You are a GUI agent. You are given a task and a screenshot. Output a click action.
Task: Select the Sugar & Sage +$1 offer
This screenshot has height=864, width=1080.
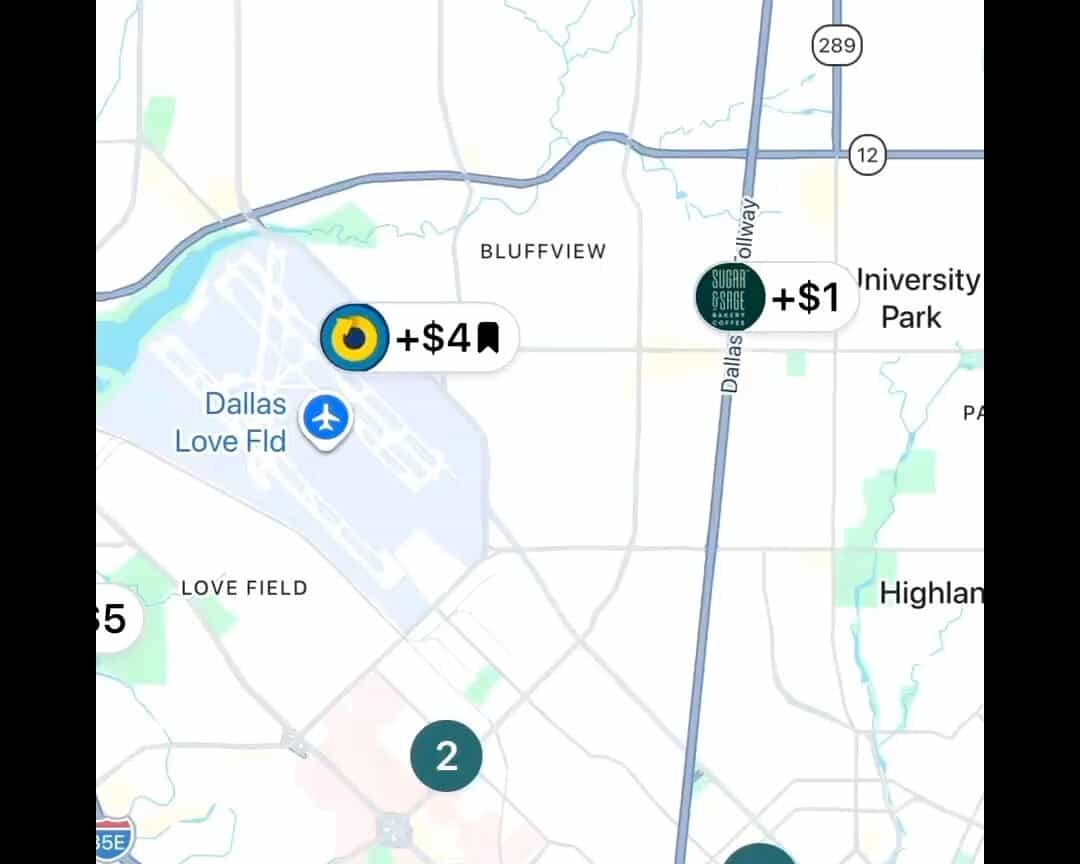coord(776,297)
